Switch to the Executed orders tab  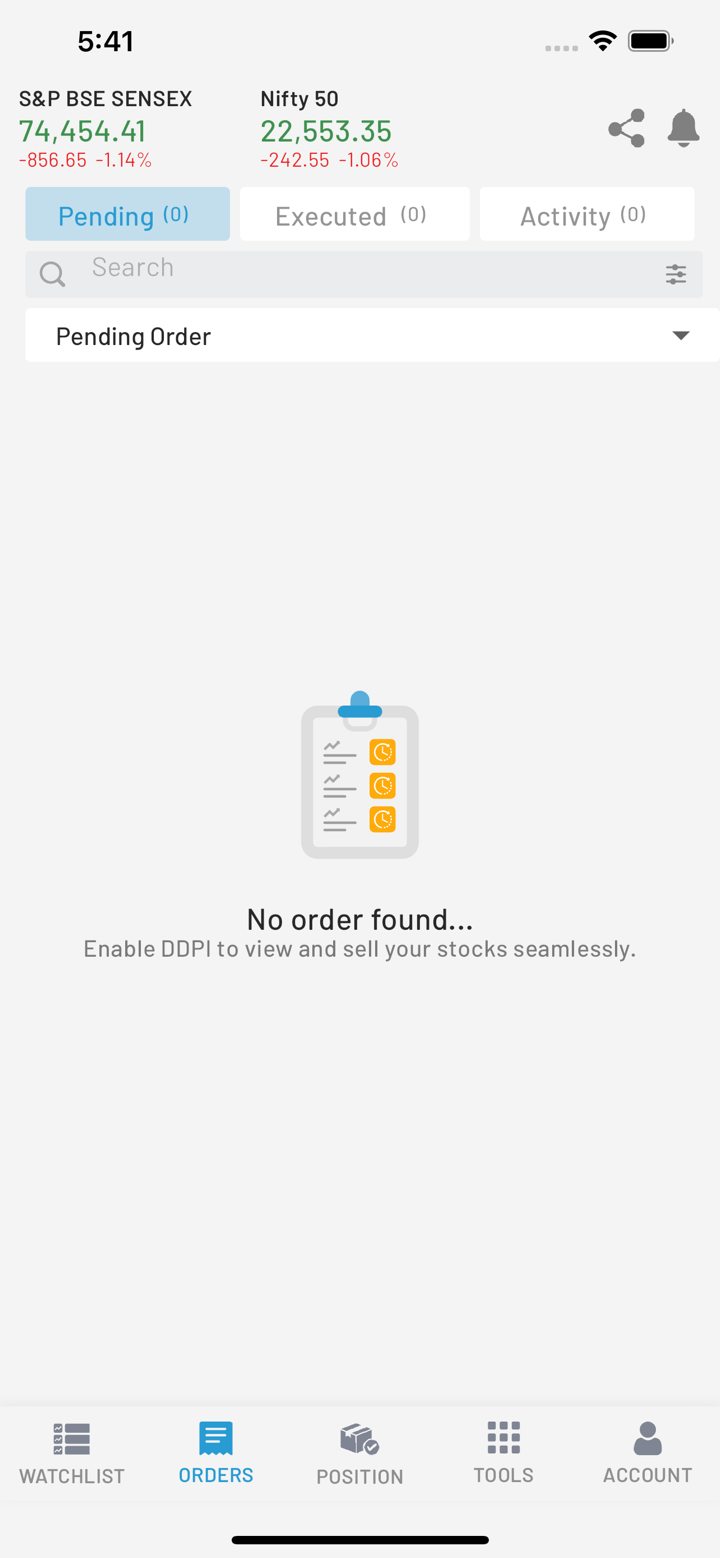point(354,215)
